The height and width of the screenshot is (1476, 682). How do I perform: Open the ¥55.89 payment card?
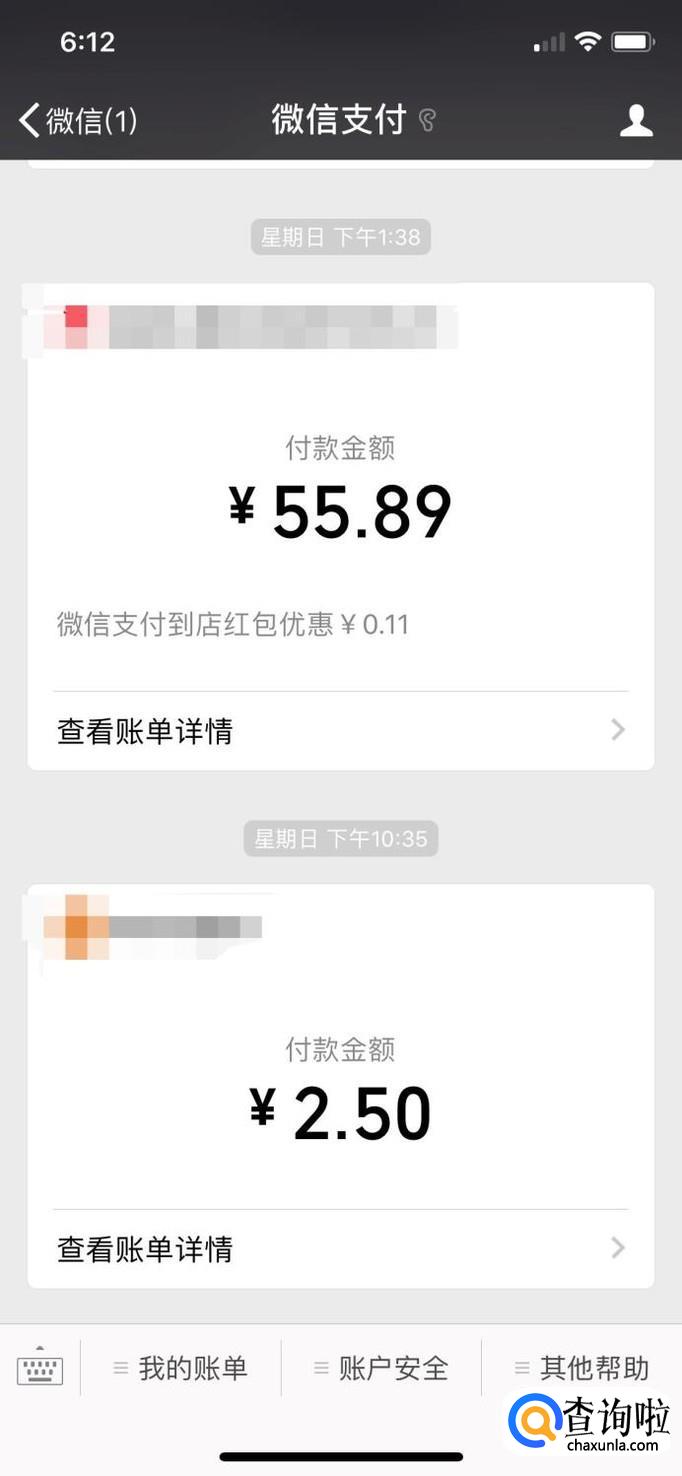[340, 510]
